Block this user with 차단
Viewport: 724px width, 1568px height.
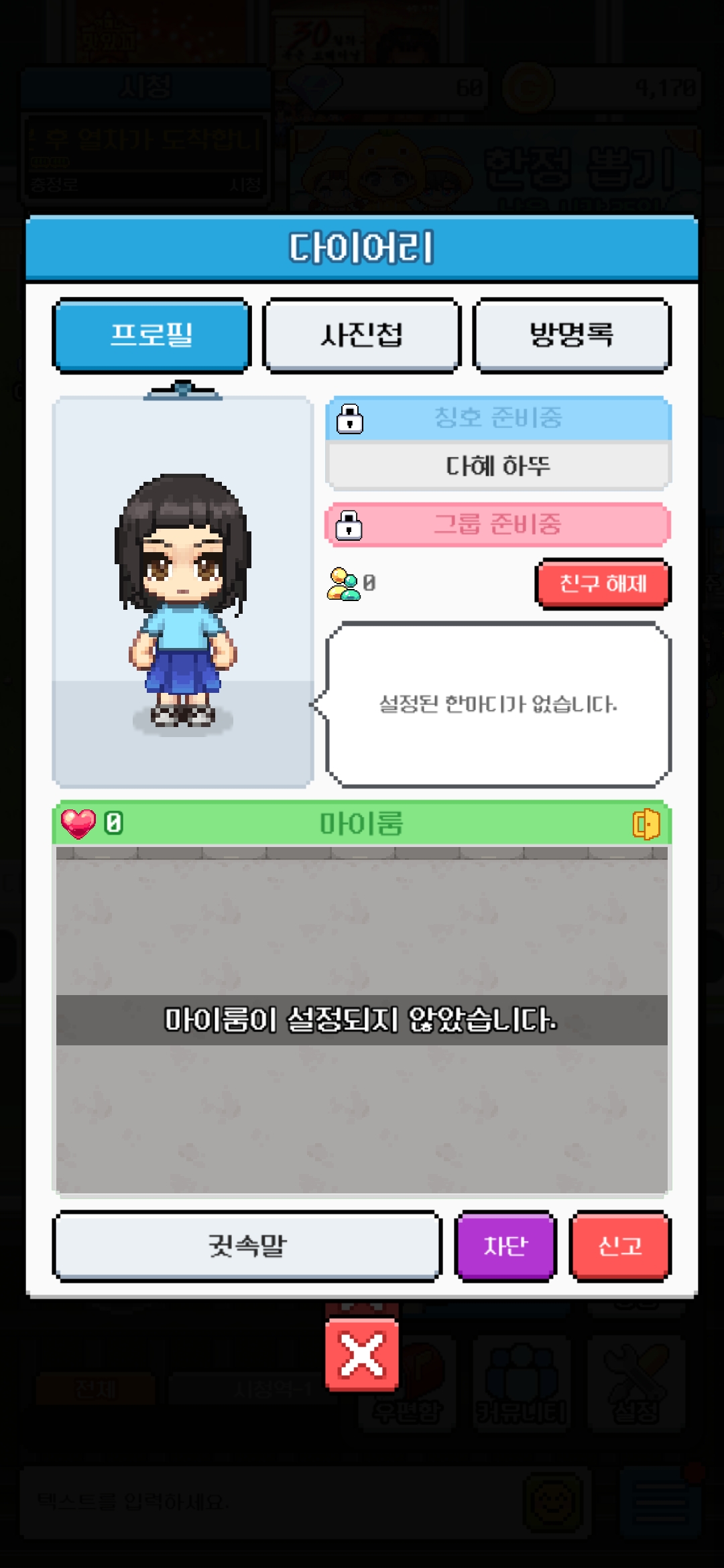point(505,1246)
